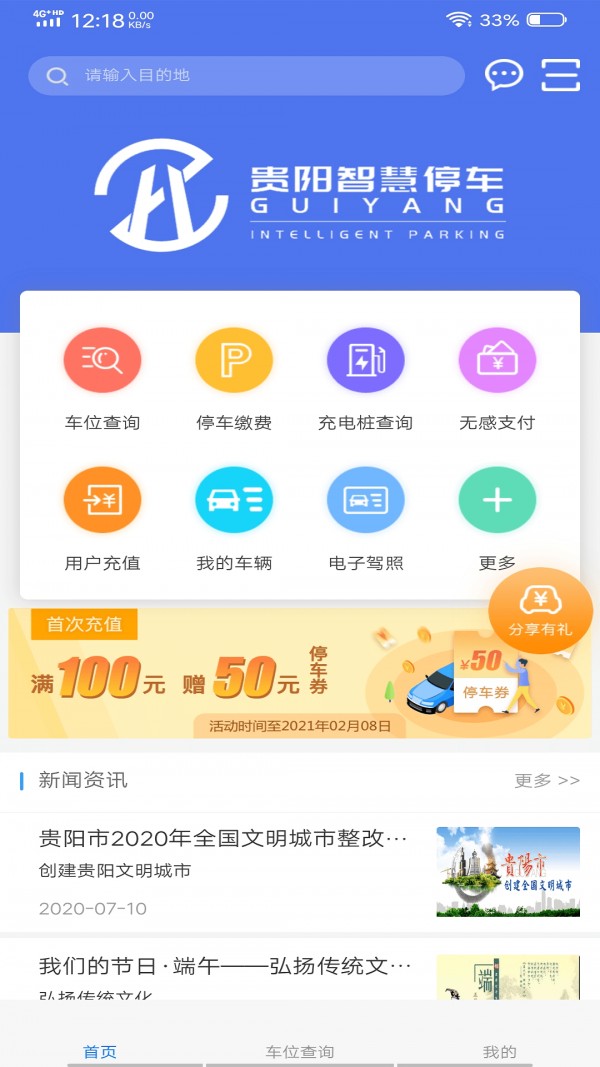Switch to the 车位查询 bottom tab

click(300, 1051)
